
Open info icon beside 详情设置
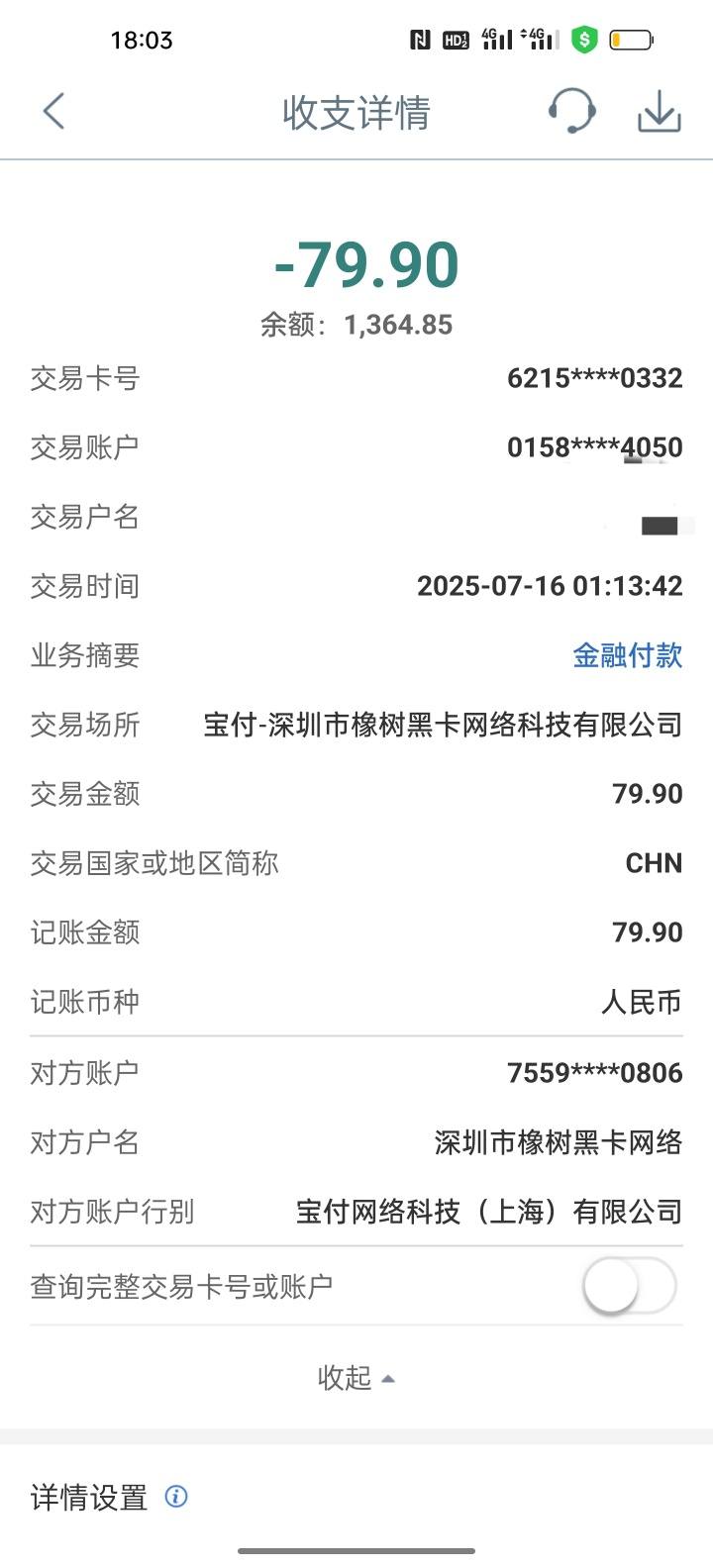click(176, 1497)
